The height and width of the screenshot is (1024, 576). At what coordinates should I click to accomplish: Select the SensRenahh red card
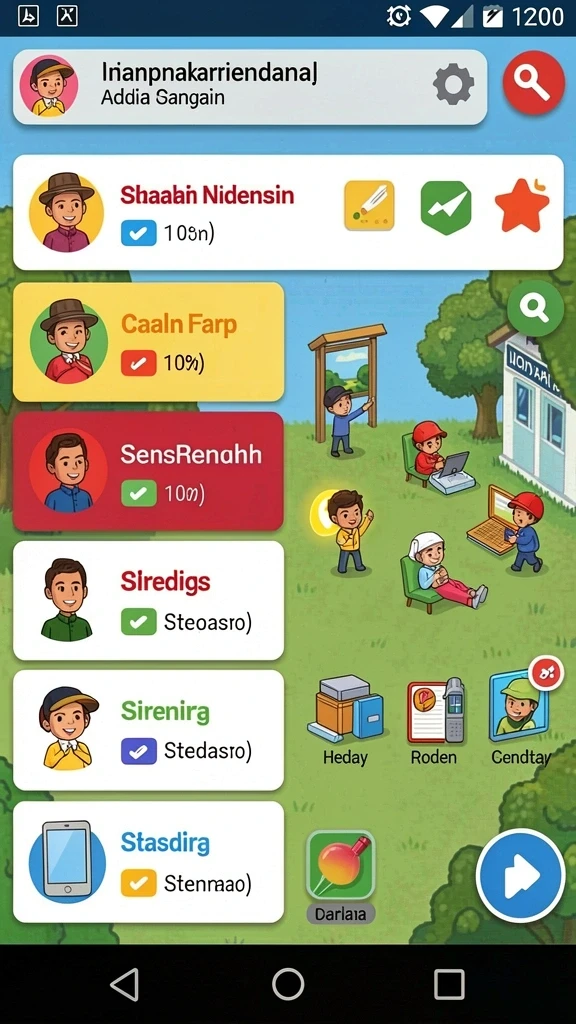[x=148, y=471]
